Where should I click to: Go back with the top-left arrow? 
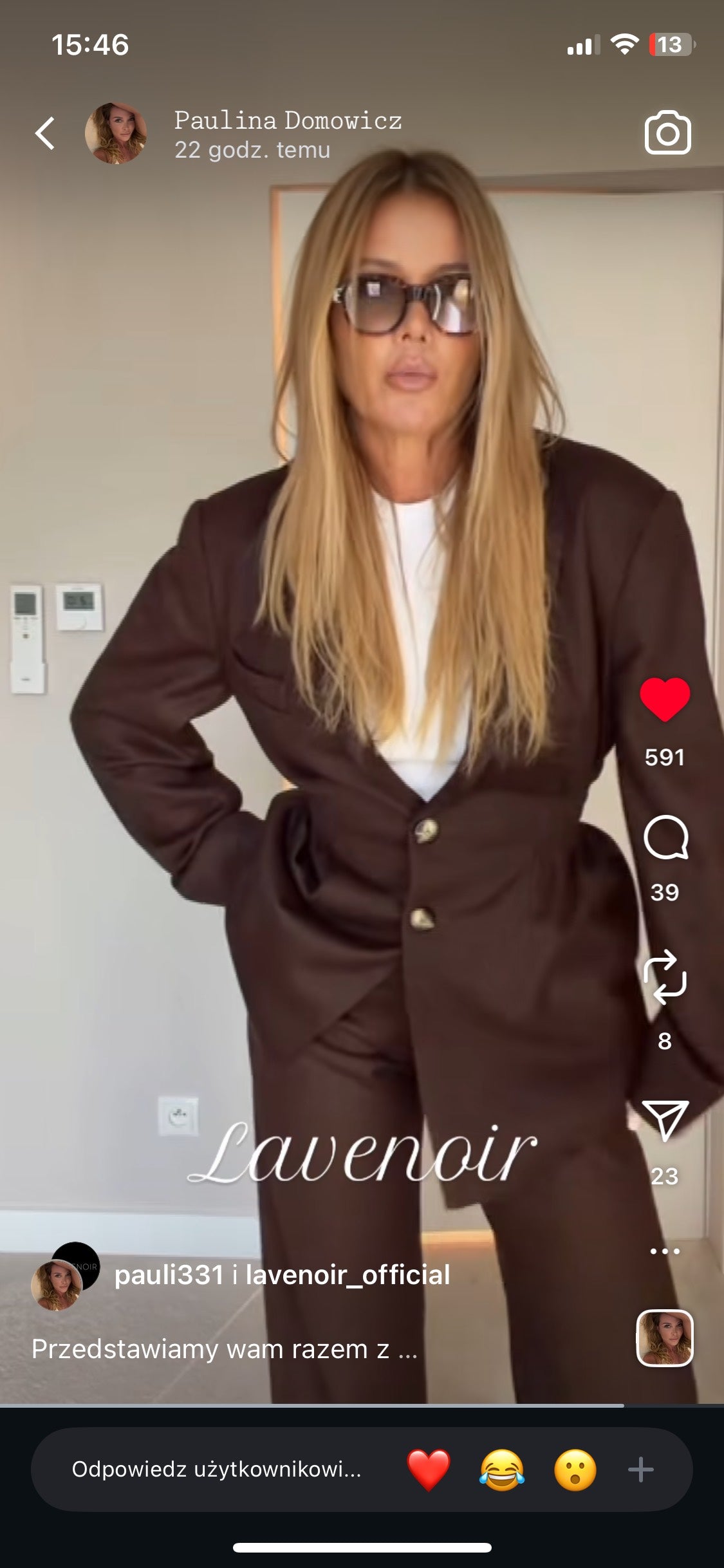pyautogui.click(x=45, y=133)
